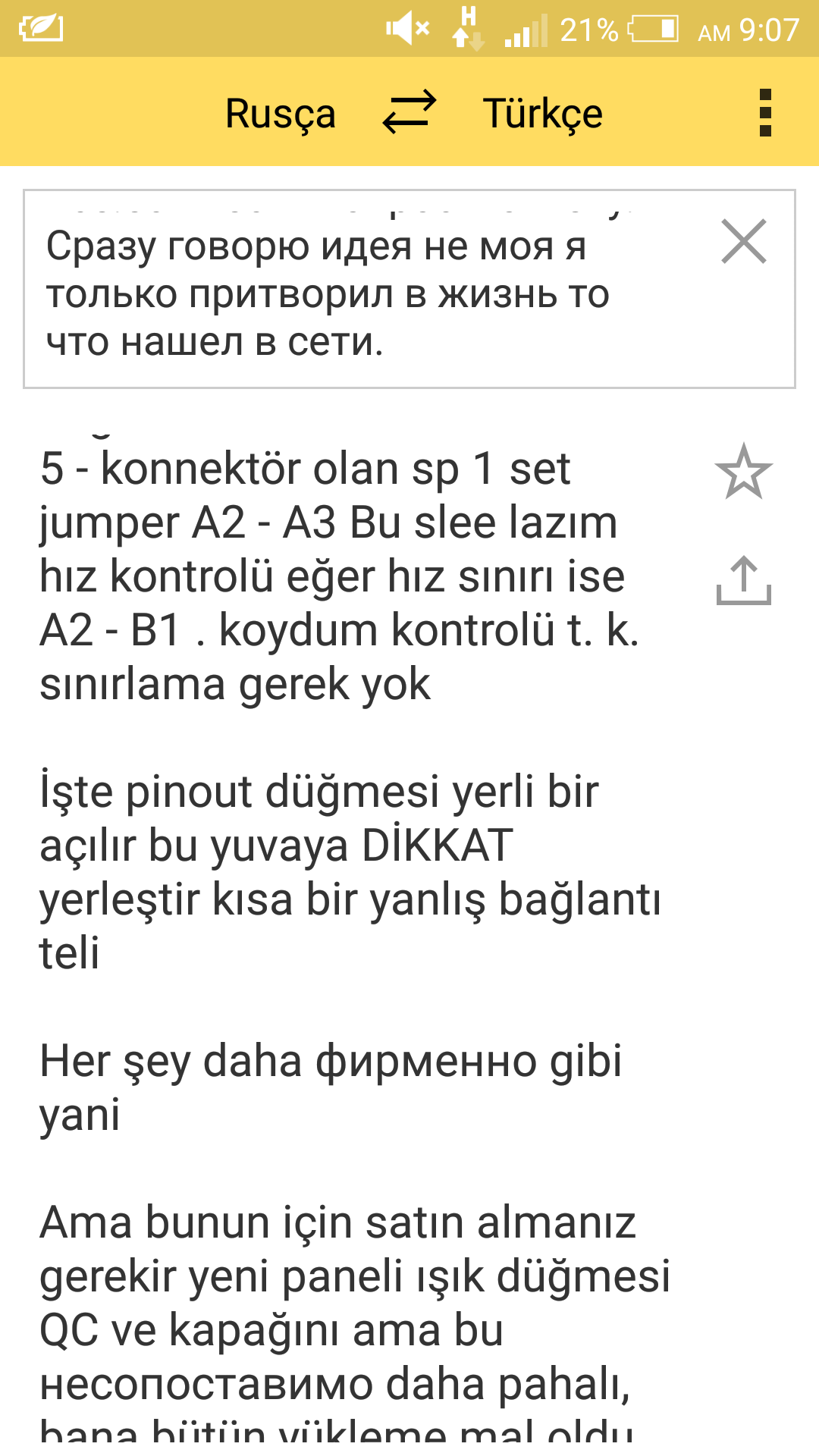Clear the Russian input text

click(x=743, y=242)
